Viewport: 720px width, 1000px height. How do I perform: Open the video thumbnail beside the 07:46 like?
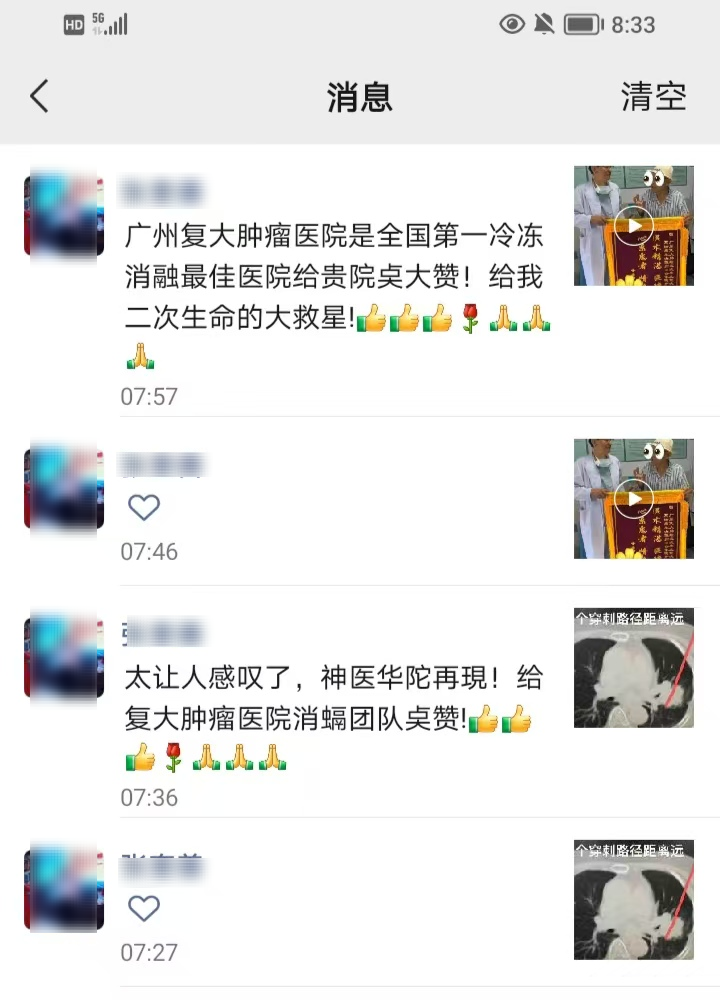(x=633, y=498)
